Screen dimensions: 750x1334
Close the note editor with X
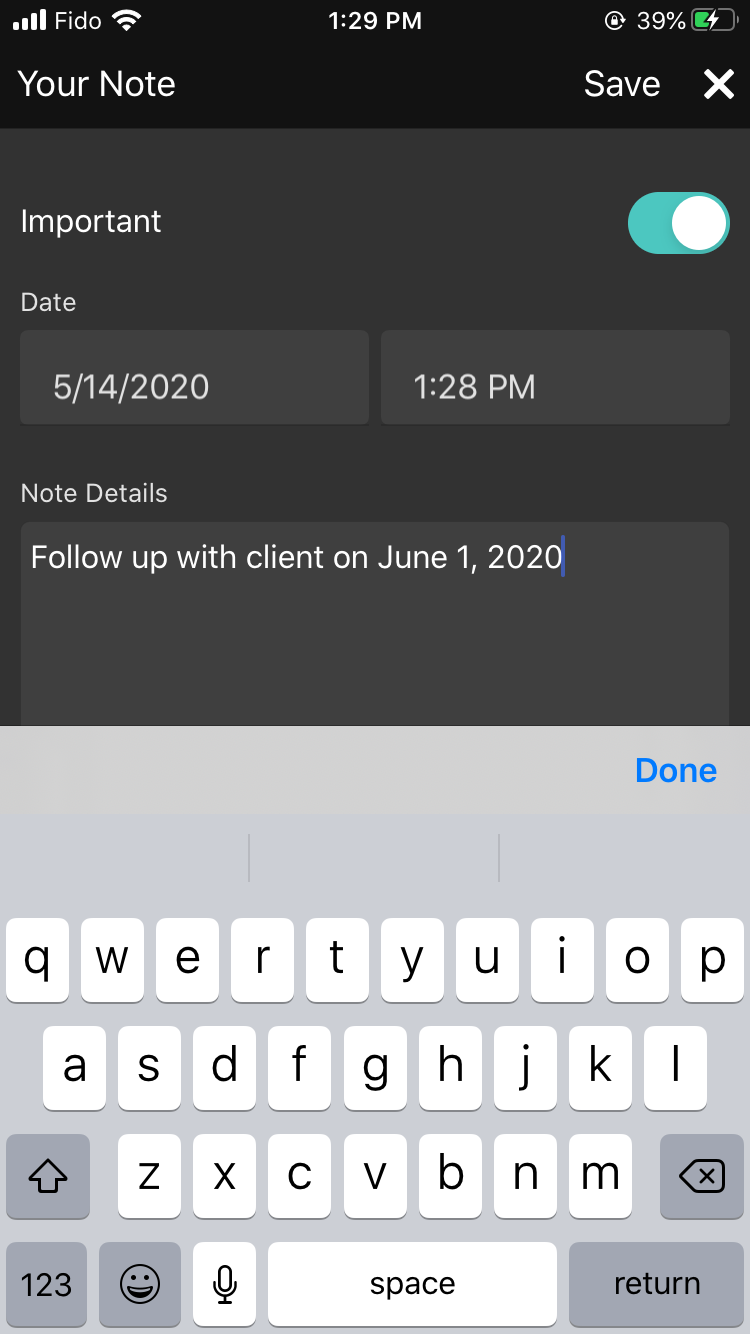pos(719,84)
